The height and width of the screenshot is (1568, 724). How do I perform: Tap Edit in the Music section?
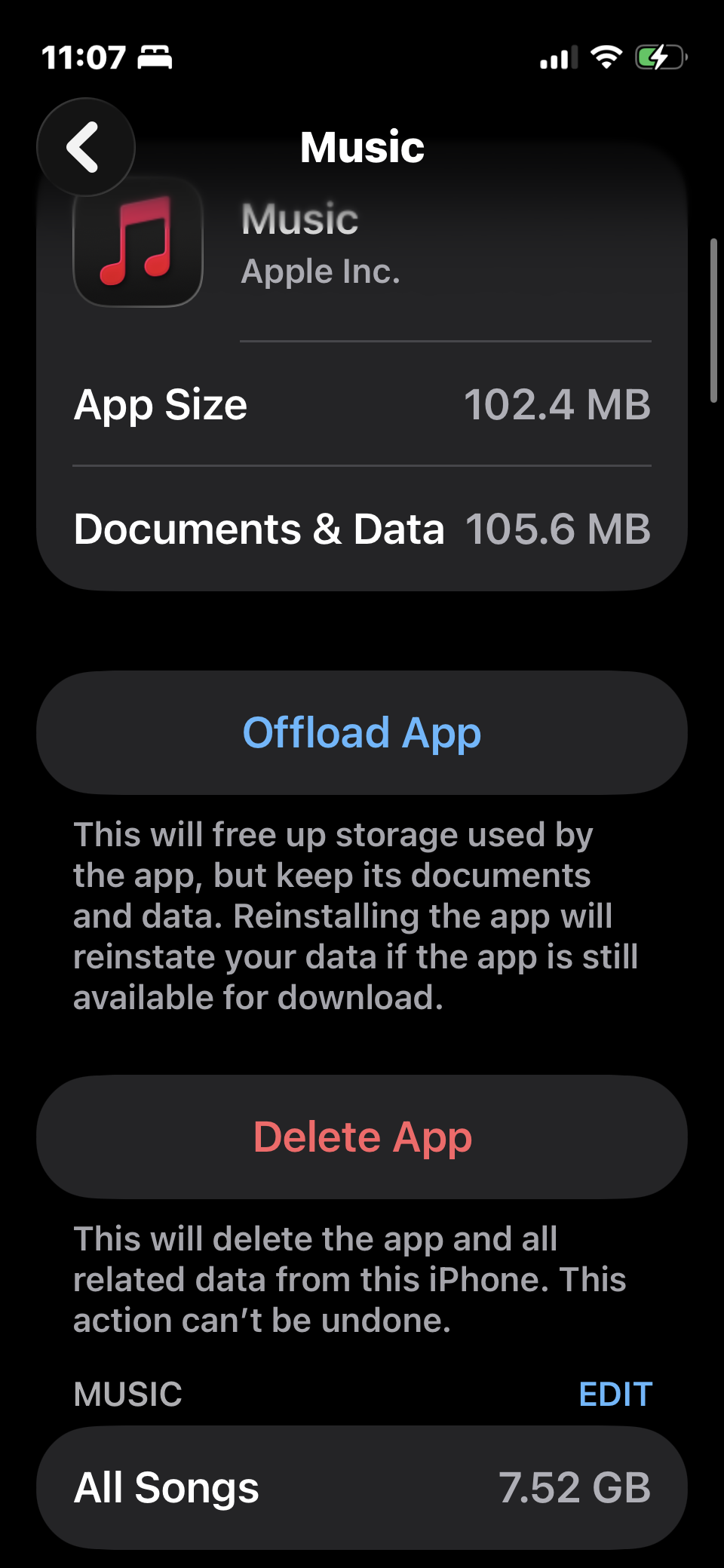(615, 1394)
